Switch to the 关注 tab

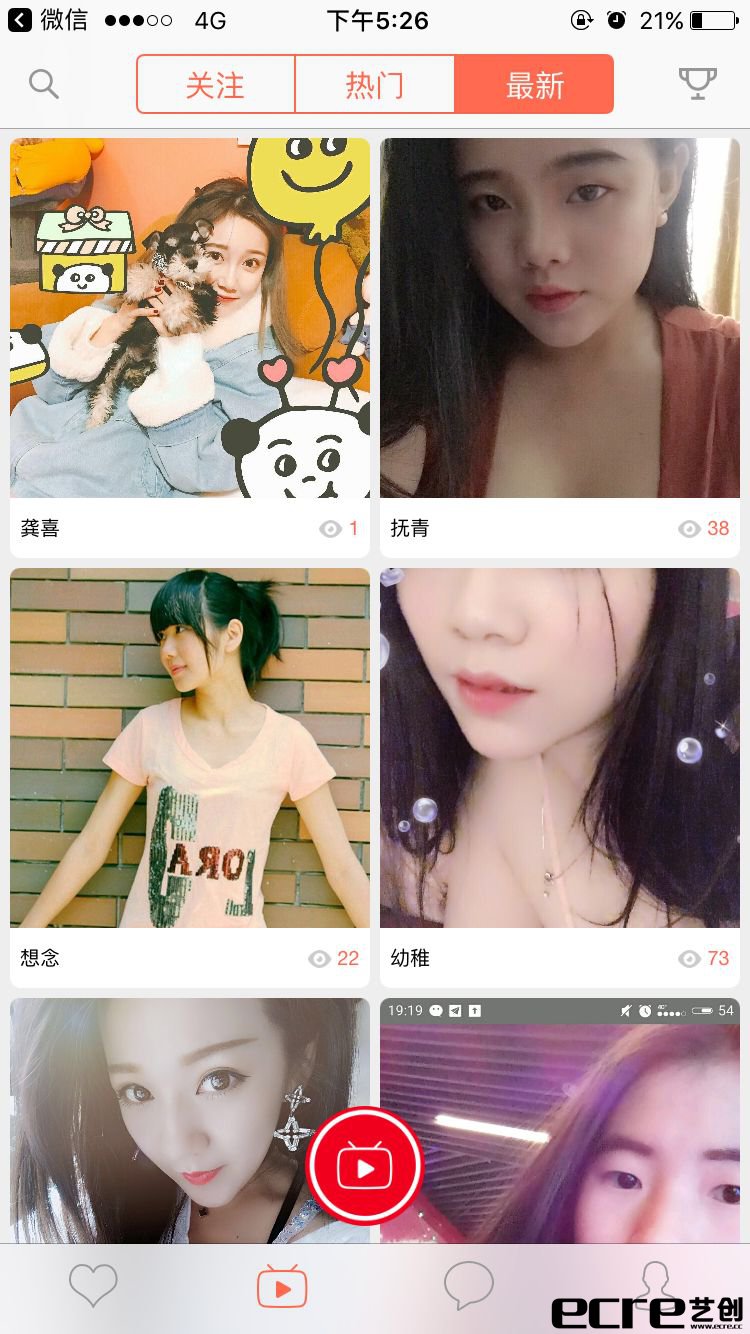[x=215, y=85]
